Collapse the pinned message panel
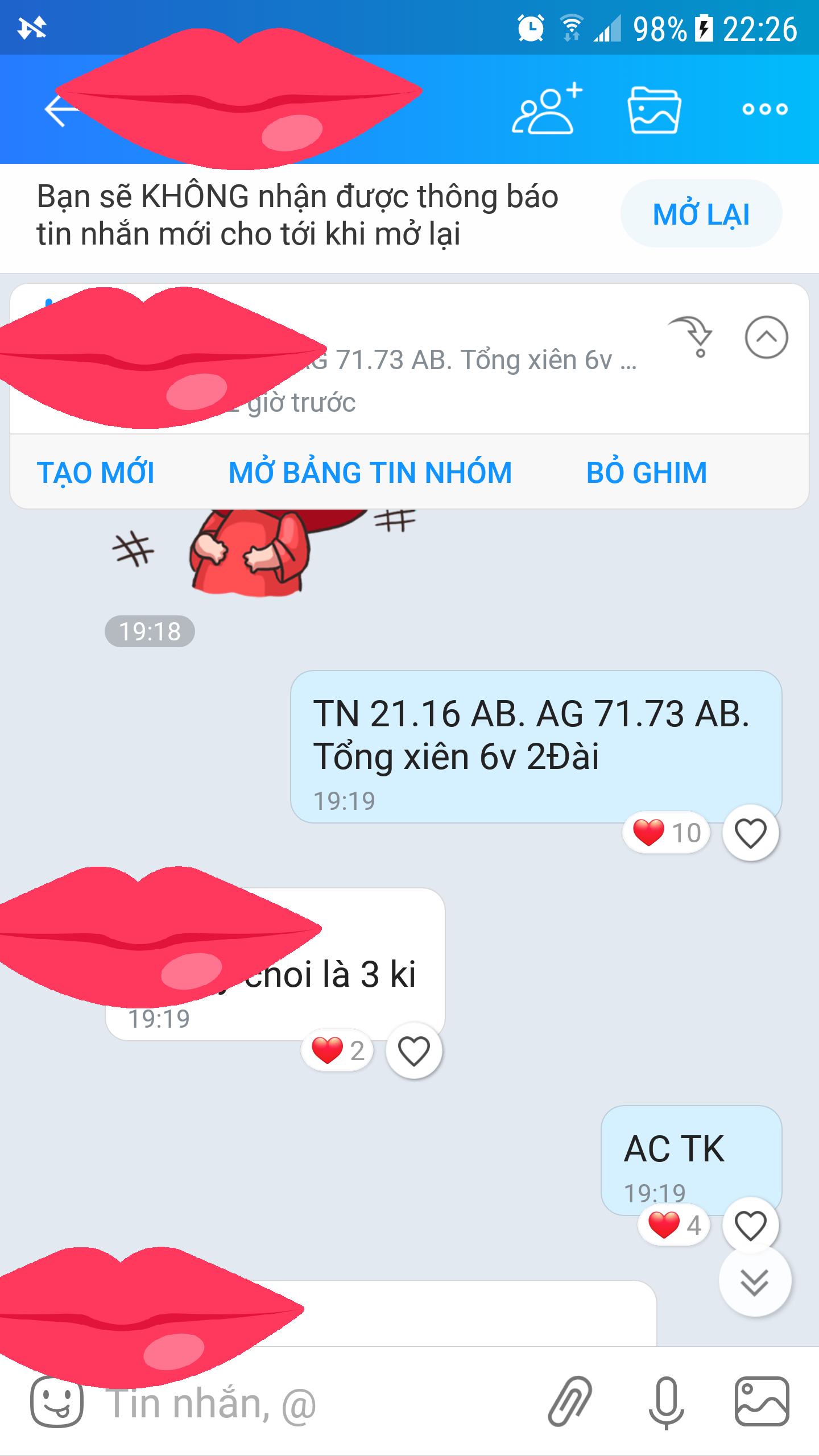 (x=766, y=337)
